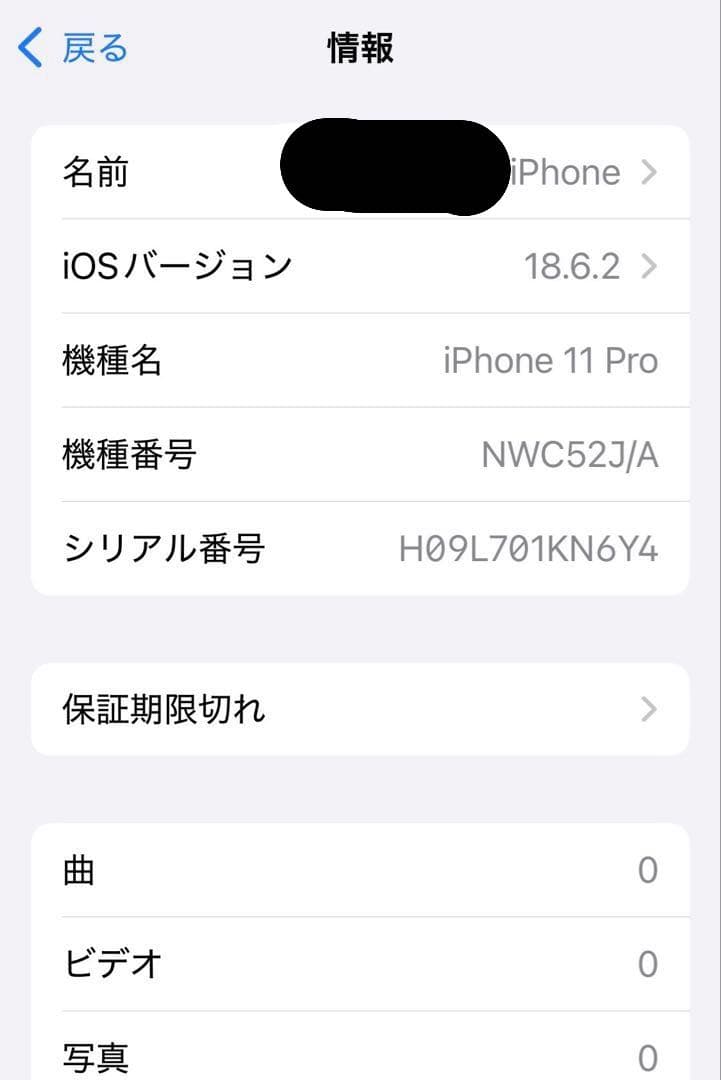Expand the iOSバージョン row chevron
This screenshot has height=1080, width=721.
tap(648, 266)
